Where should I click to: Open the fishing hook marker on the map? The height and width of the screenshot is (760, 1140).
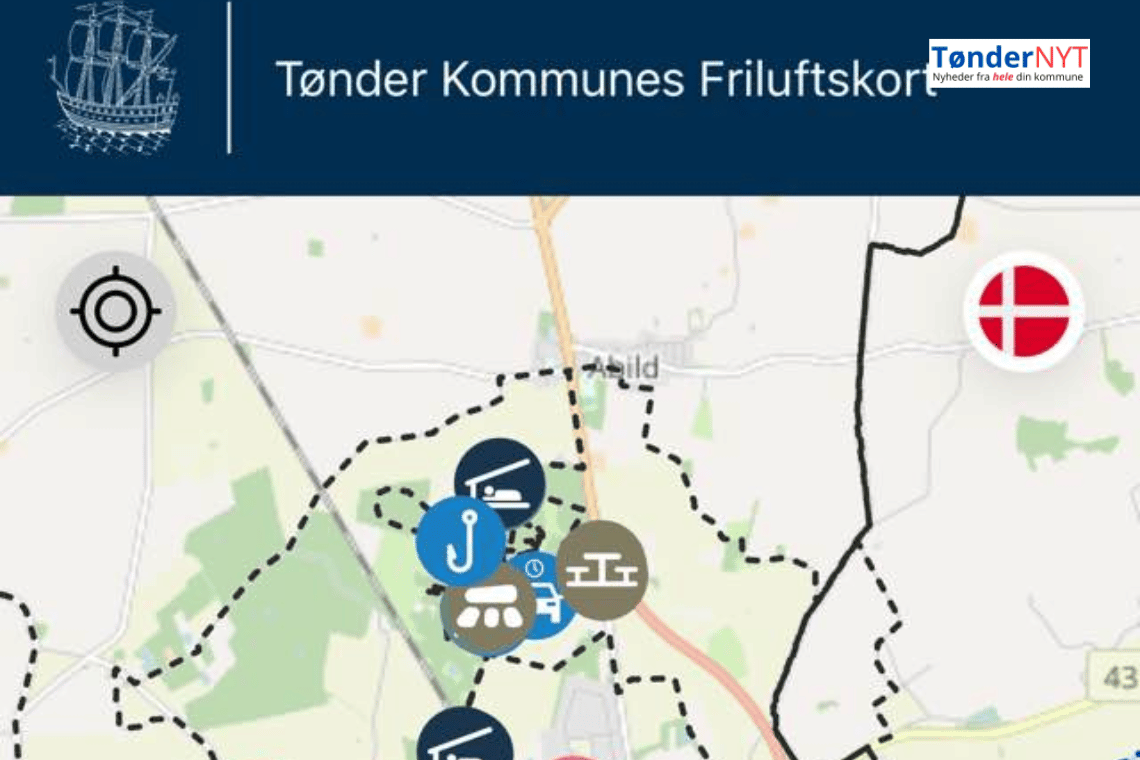click(x=459, y=541)
